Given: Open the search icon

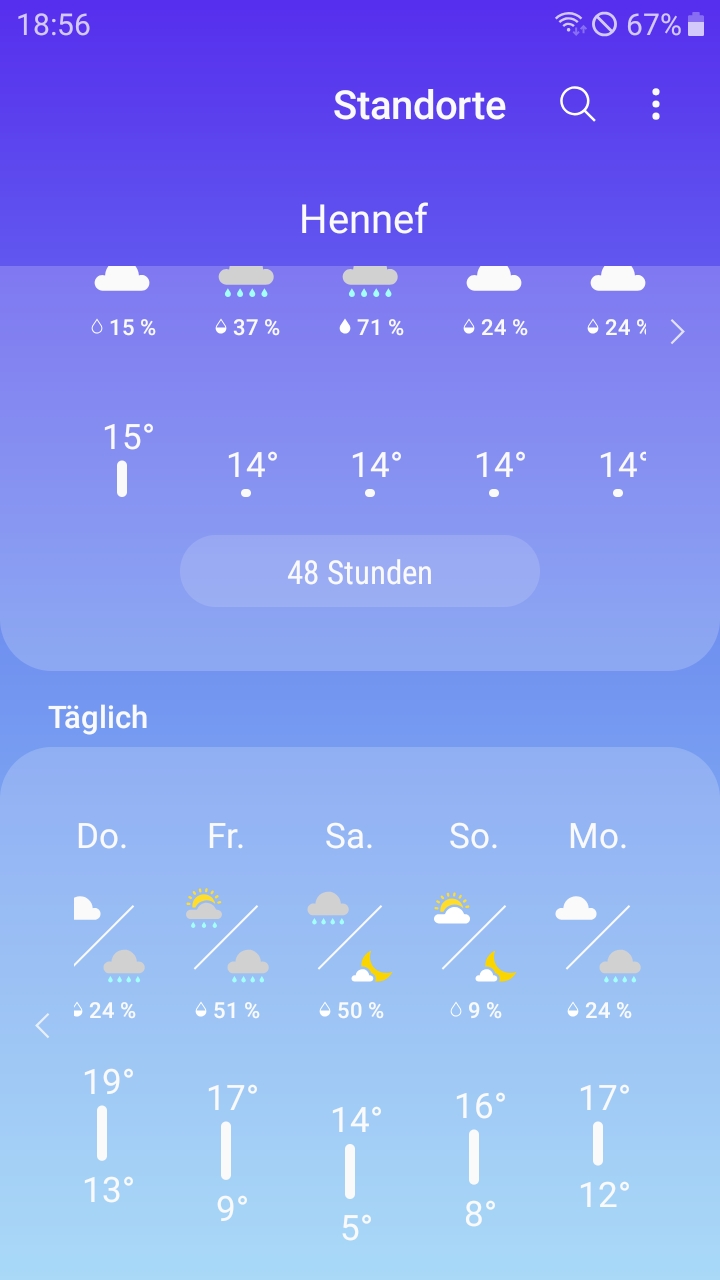Looking at the screenshot, I should coord(577,104).
